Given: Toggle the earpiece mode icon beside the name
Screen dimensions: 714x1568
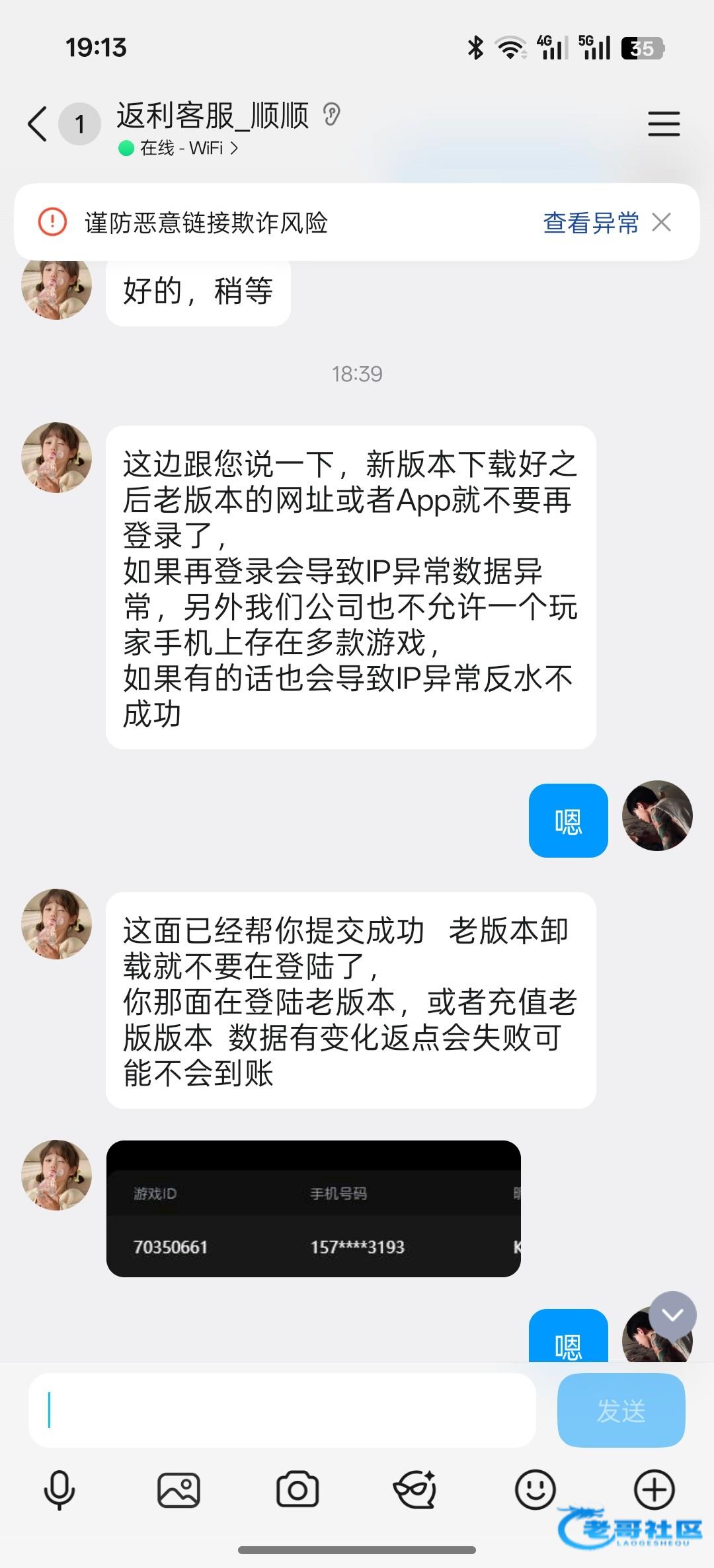Looking at the screenshot, I should click(x=332, y=115).
